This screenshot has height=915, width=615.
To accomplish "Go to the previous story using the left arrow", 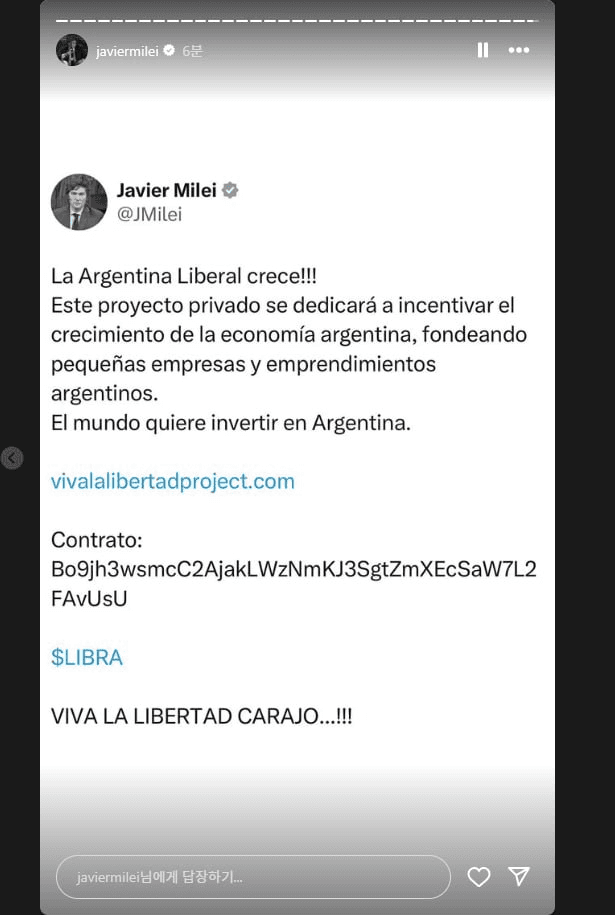I will (x=12, y=458).
